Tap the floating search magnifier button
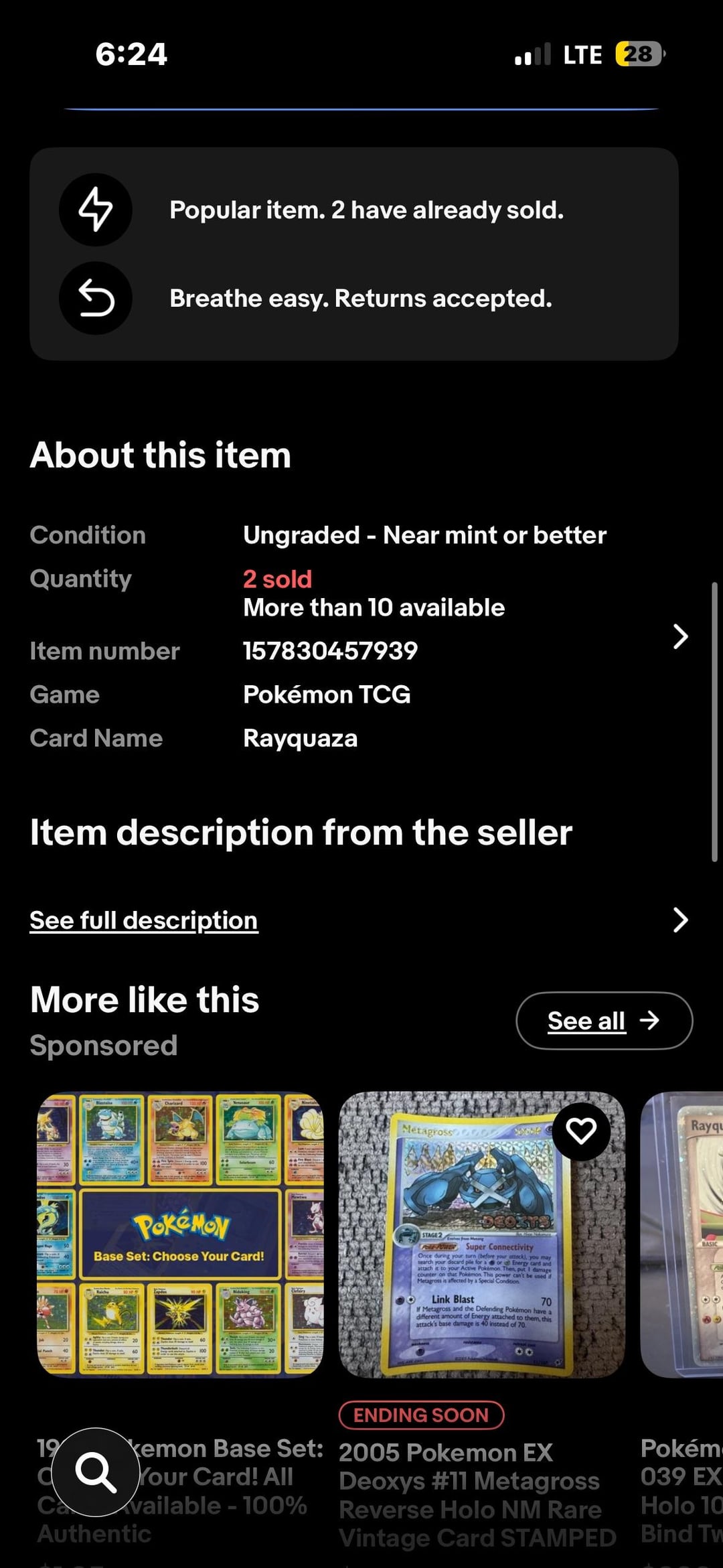 coord(96,1472)
